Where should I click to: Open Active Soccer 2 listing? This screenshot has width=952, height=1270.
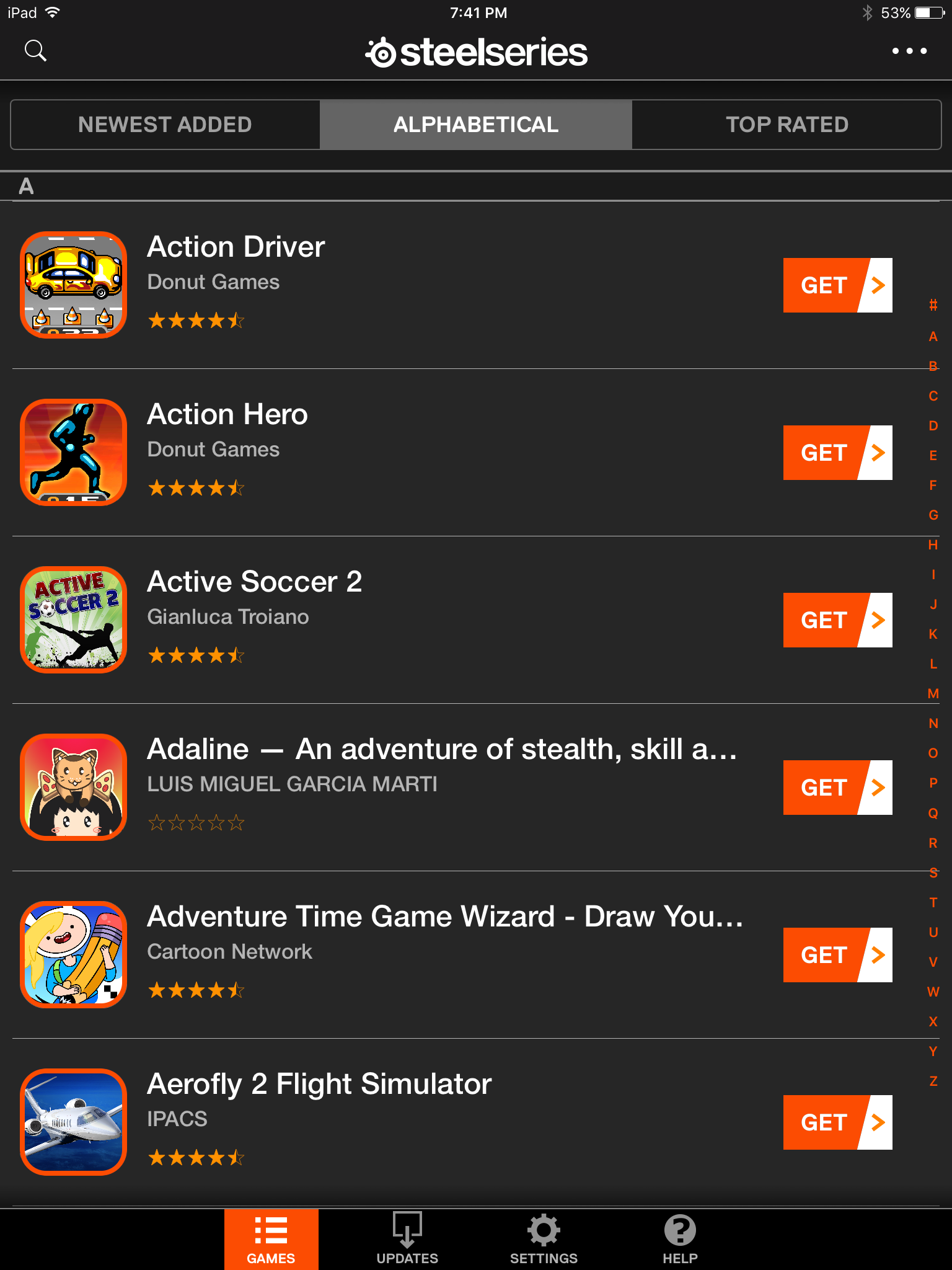(x=254, y=582)
